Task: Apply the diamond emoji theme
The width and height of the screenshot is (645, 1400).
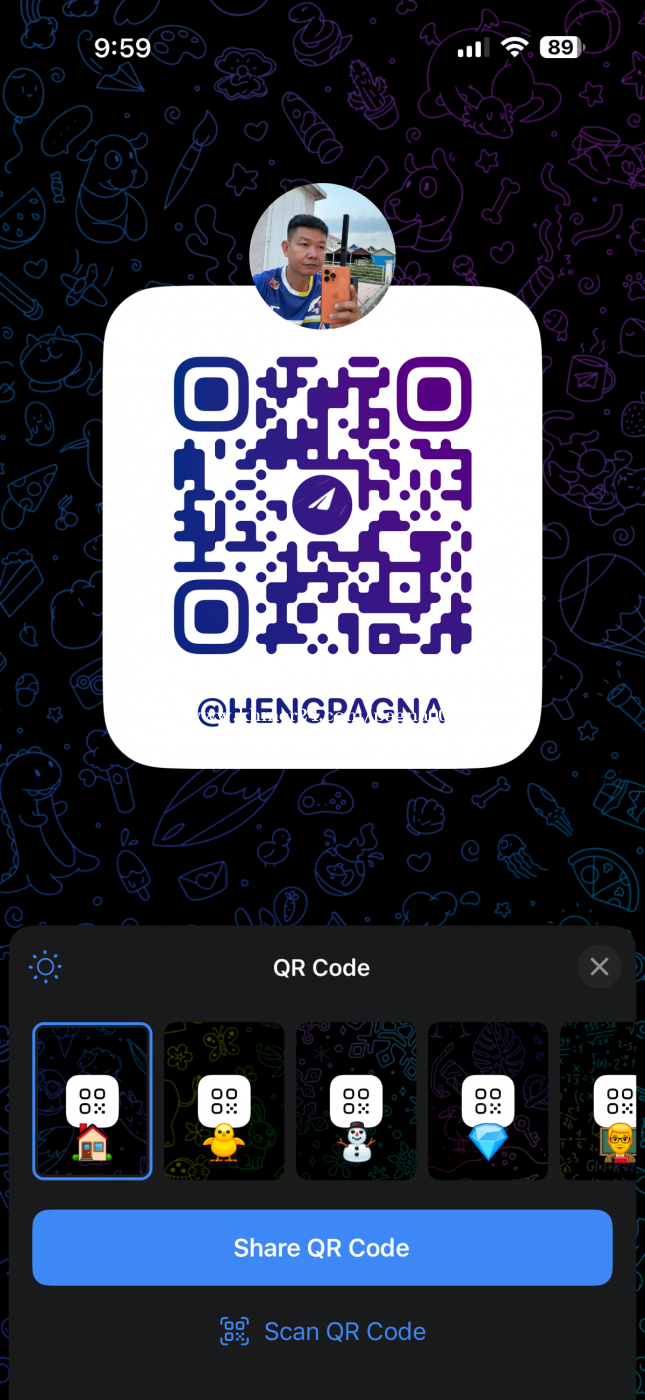Action: point(488,1101)
